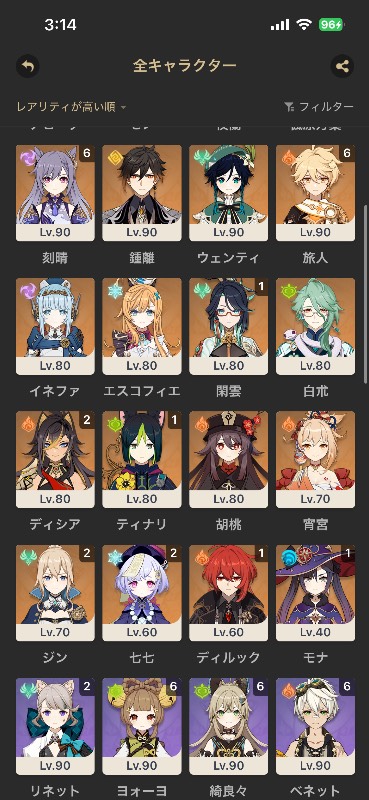The image size is (369, 800).
Task: Open 刻晴 character card
Action: [55, 193]
